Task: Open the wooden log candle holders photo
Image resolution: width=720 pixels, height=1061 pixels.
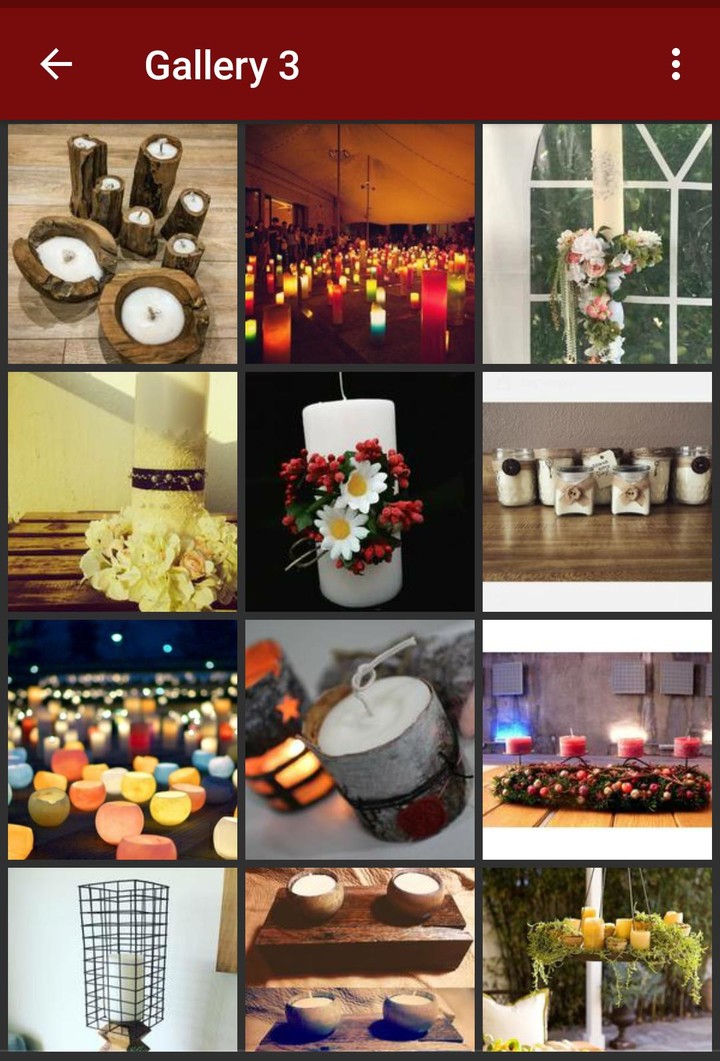Action: click(x=122, y=241)
